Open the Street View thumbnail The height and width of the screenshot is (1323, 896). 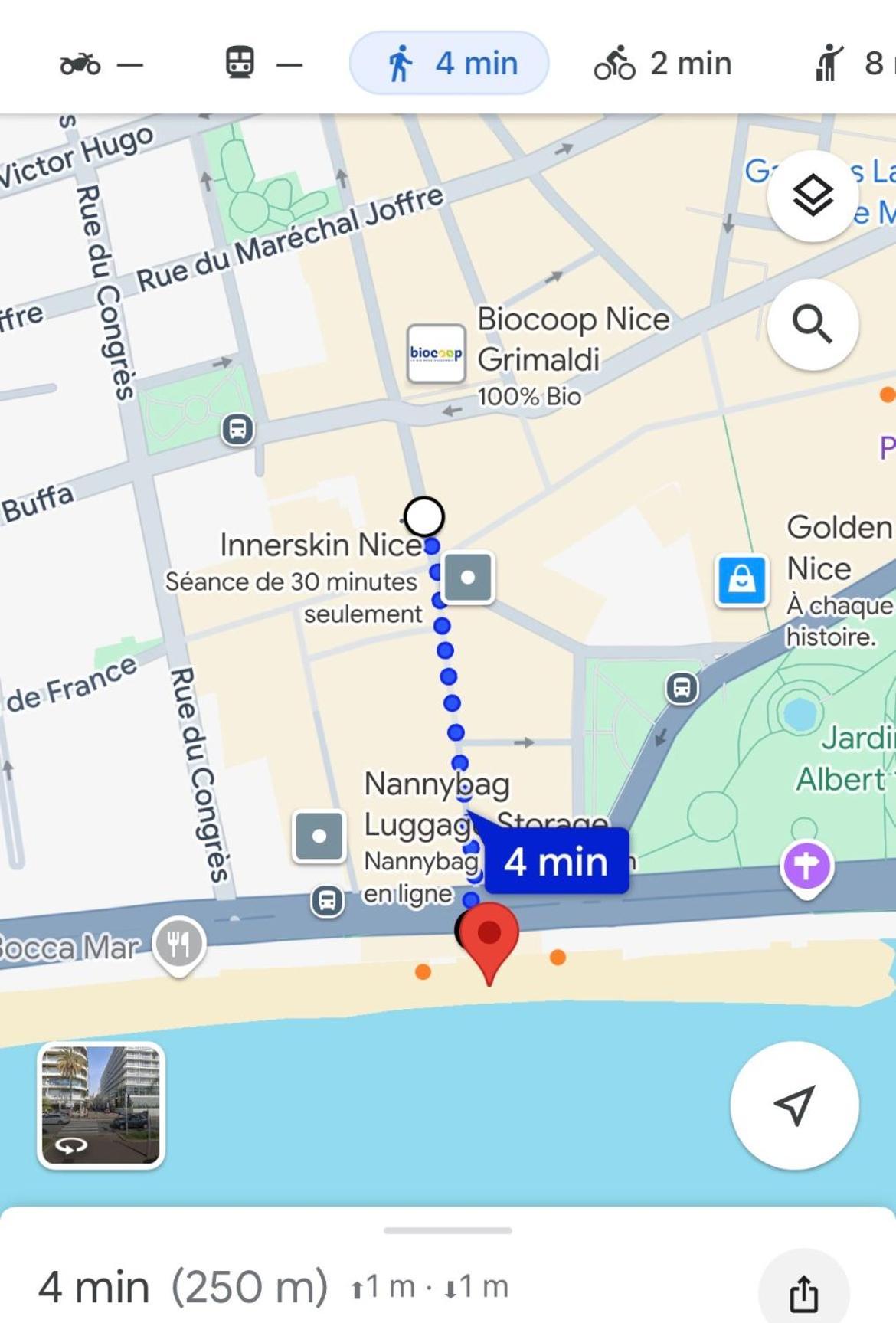coord(100,1104)
